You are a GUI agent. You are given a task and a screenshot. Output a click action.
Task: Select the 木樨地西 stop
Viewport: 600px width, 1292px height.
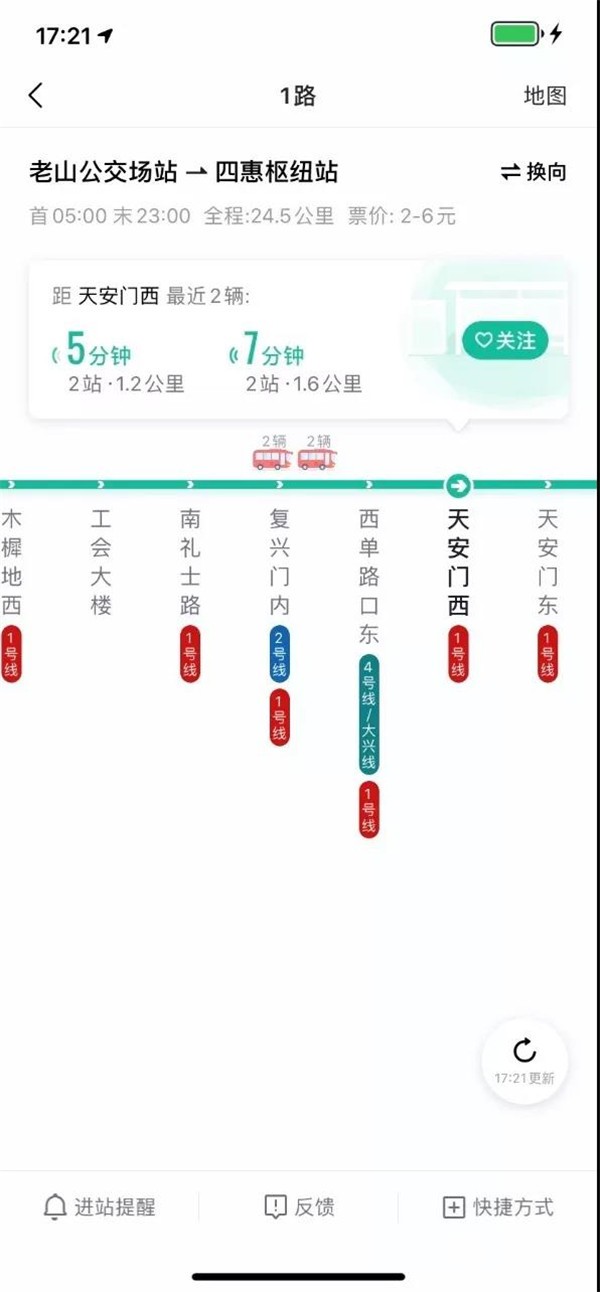[12, 562]
